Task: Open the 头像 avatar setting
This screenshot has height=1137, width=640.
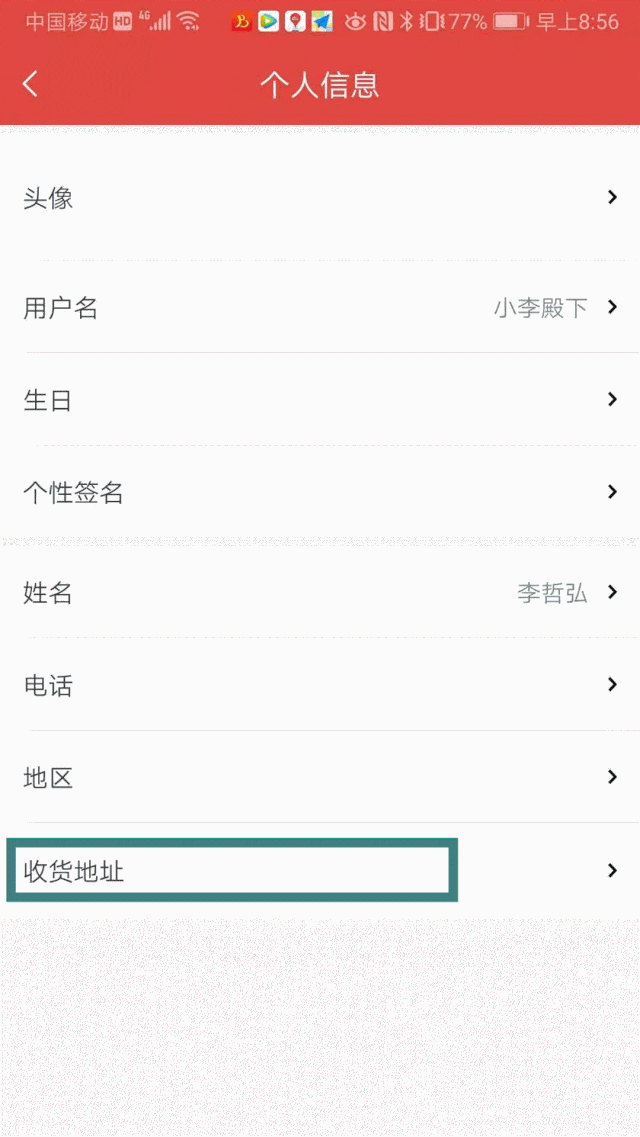Action: (320, 198)
